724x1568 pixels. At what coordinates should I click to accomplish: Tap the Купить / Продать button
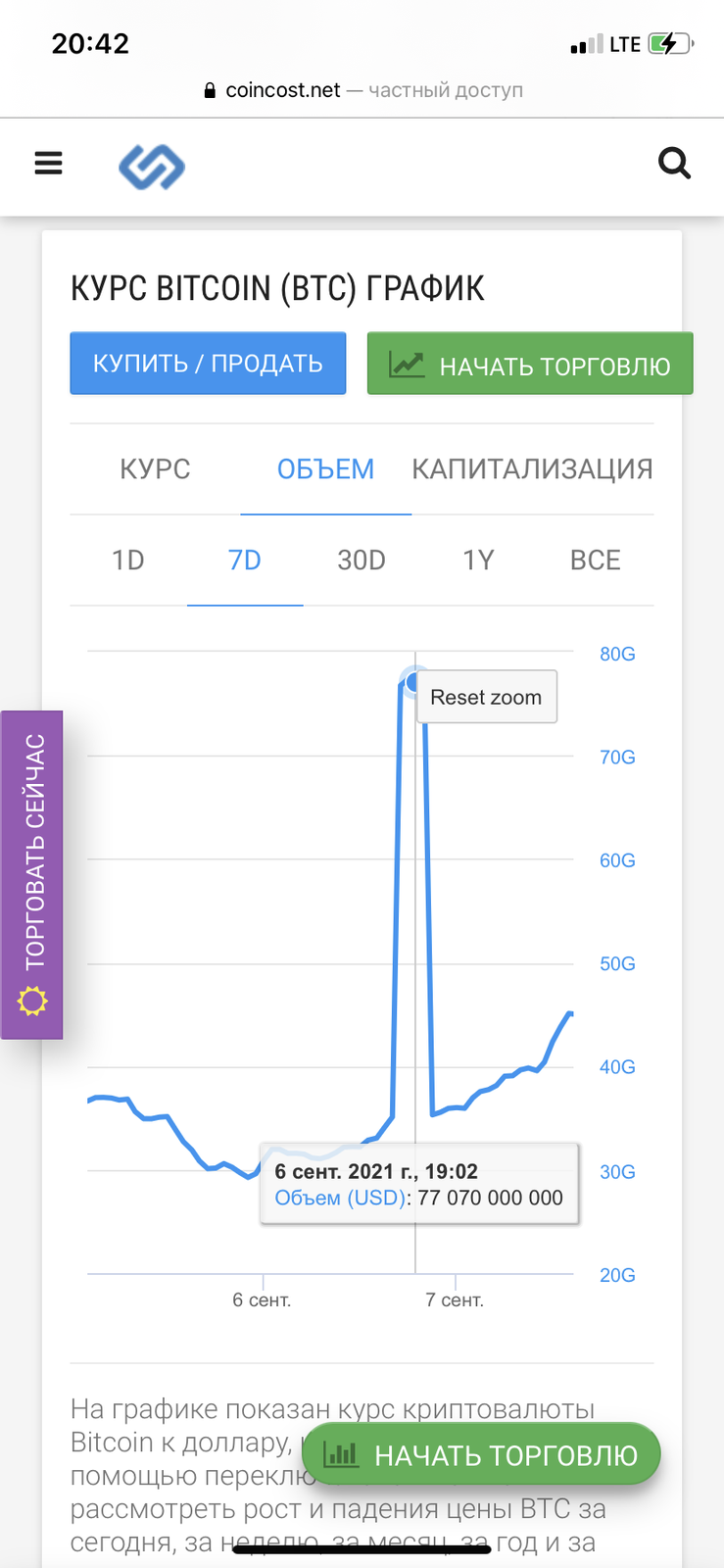(x=208, y=364)
